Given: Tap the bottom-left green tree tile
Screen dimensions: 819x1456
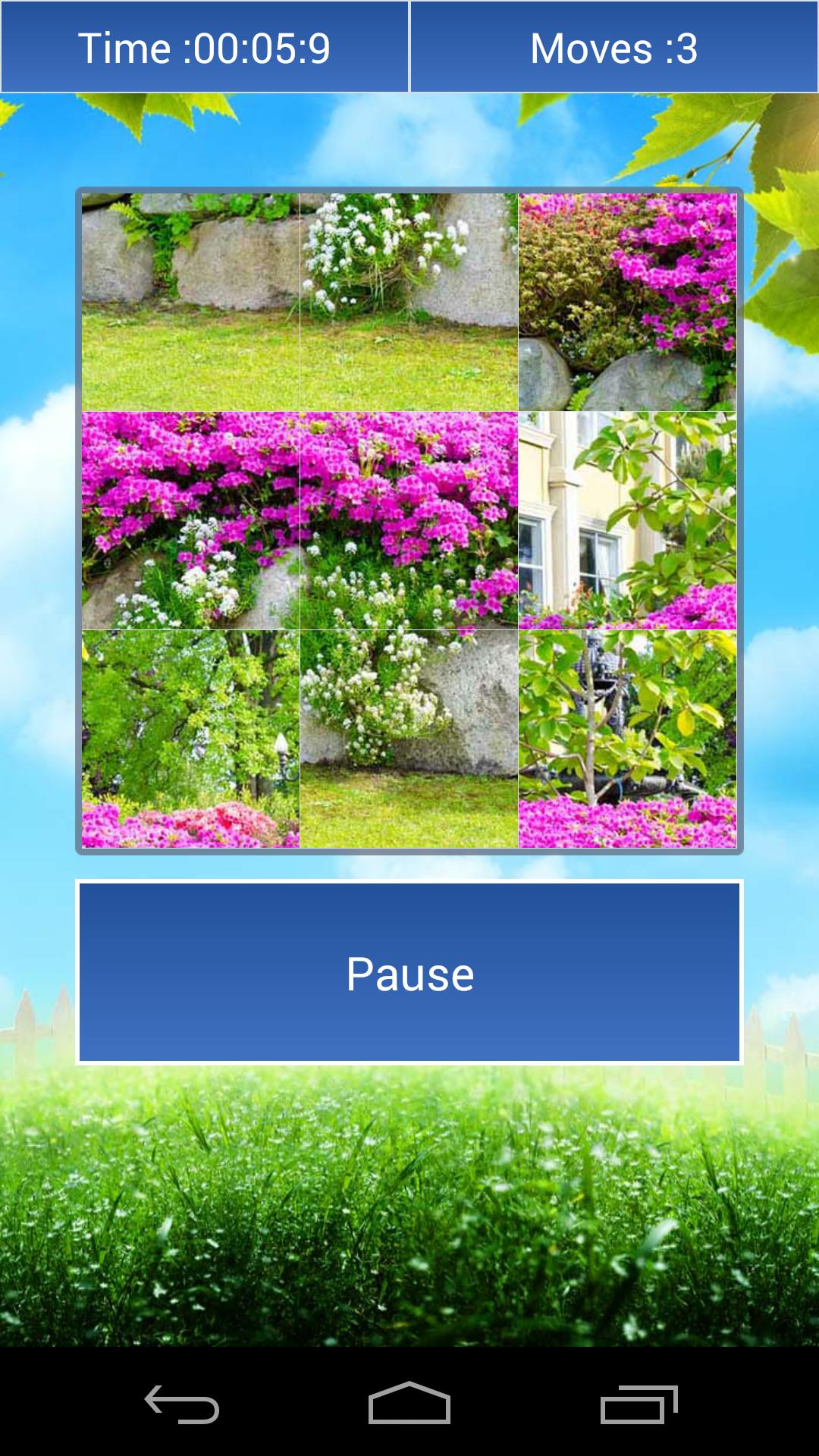Looking at the screenshot, I should click(x=190, y=739).
